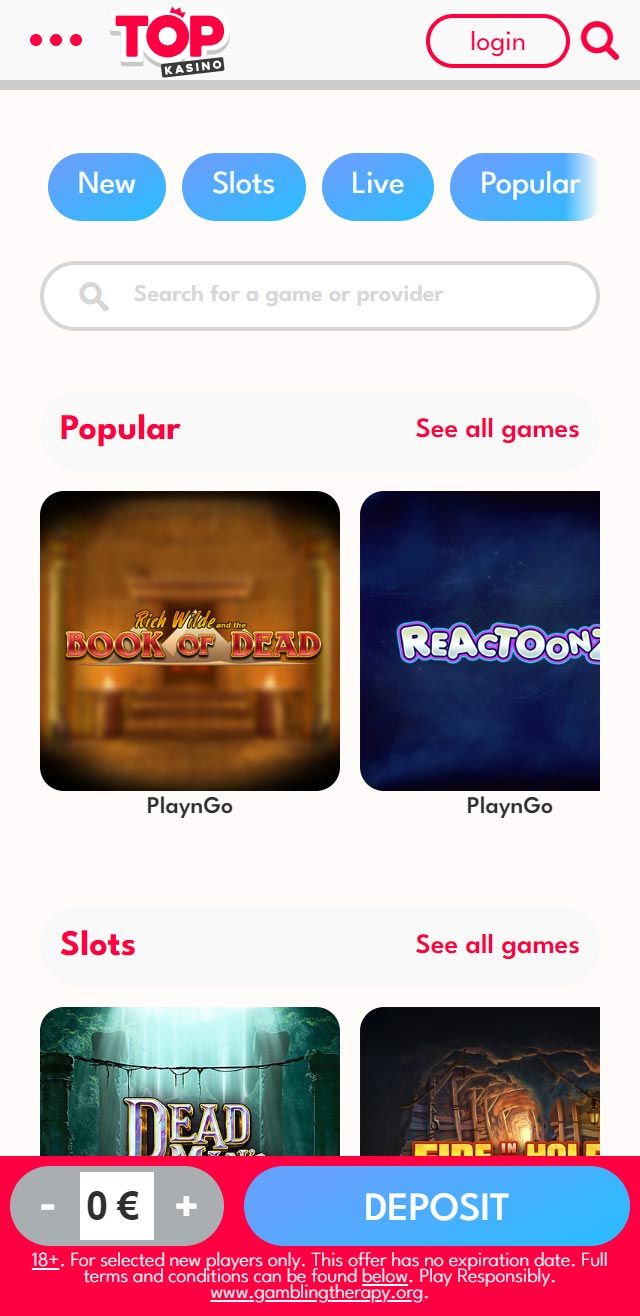Launch the Reactoonz game tile
The height and width of the screenshot is (1316, 640).
[480, 641]
